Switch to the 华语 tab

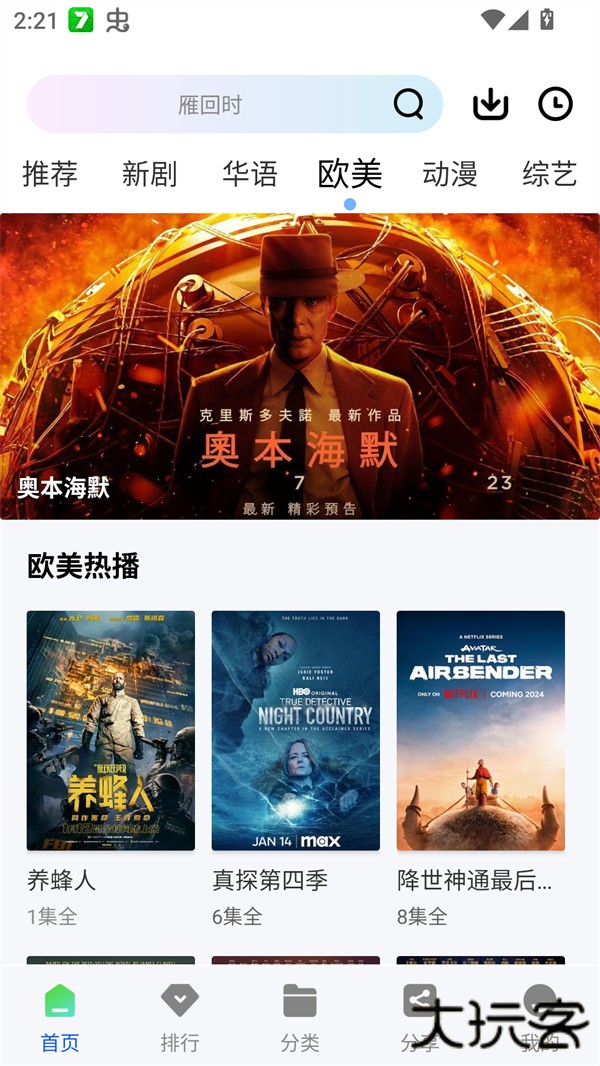tap(250, 174)
